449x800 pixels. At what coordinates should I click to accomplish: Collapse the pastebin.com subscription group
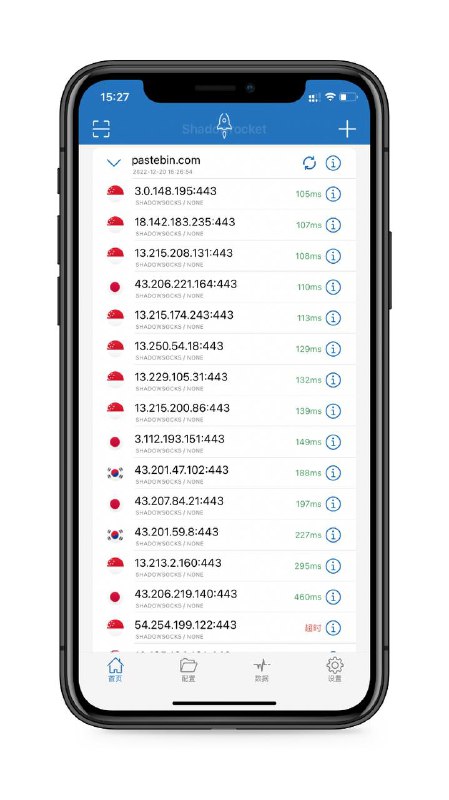coord(114,163)
